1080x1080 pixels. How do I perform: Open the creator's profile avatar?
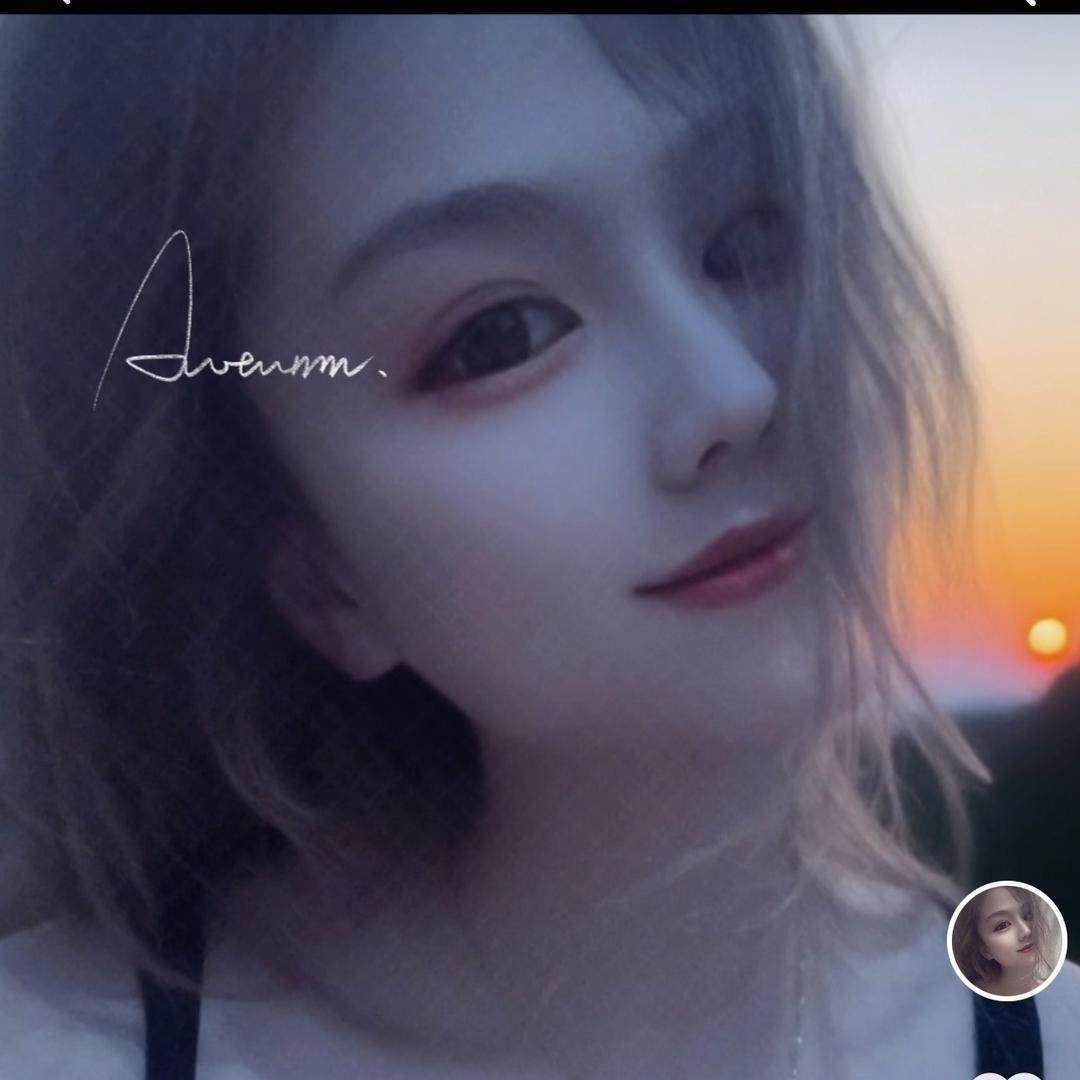coord(1006,940)
